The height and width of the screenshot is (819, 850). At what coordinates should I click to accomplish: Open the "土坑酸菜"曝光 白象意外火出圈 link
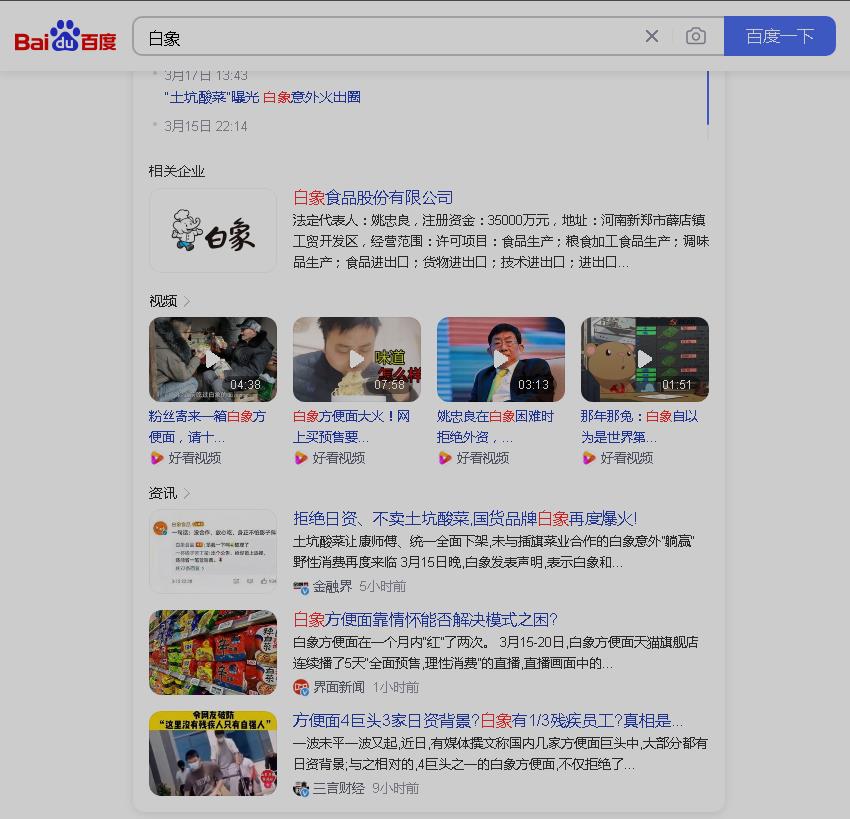262,97
